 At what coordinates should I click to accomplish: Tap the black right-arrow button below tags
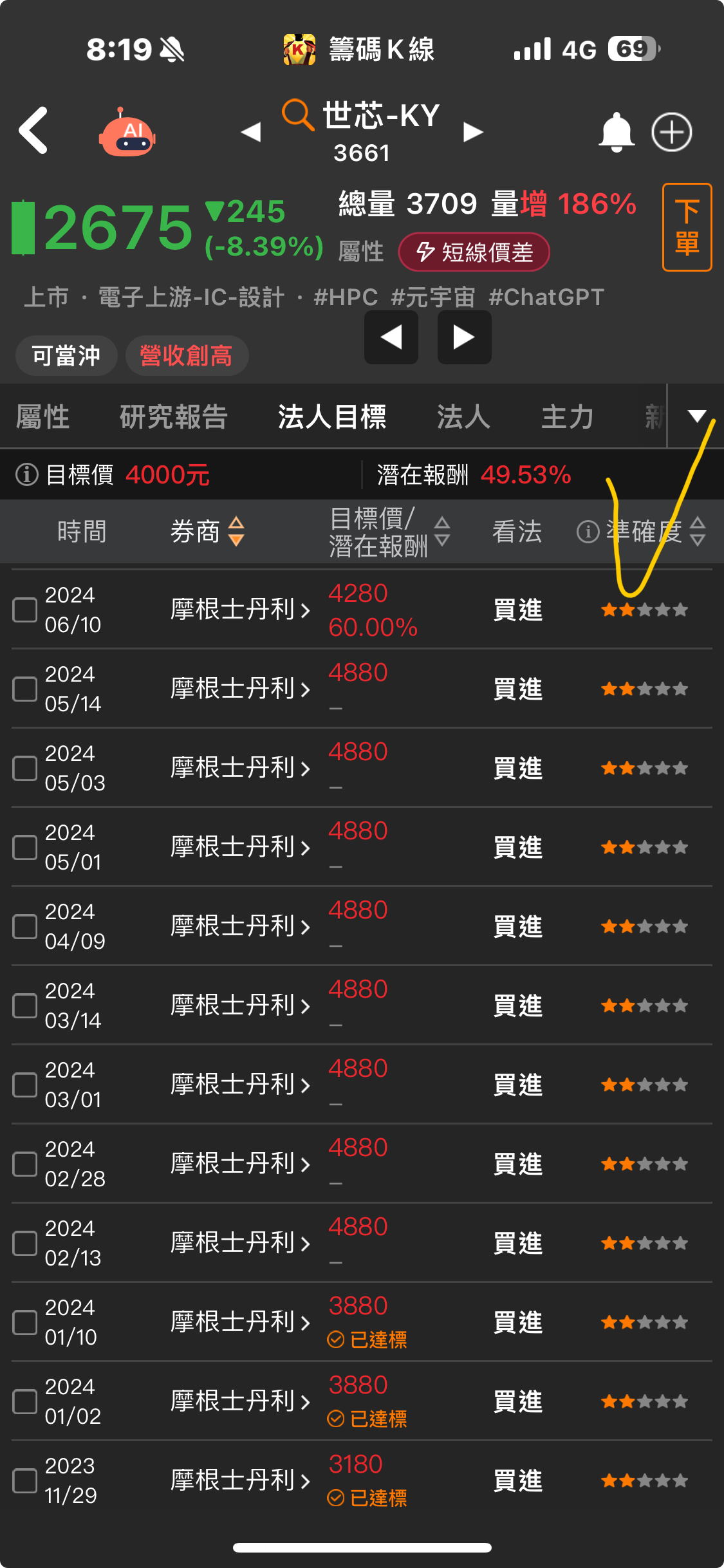tap(464, 337)
